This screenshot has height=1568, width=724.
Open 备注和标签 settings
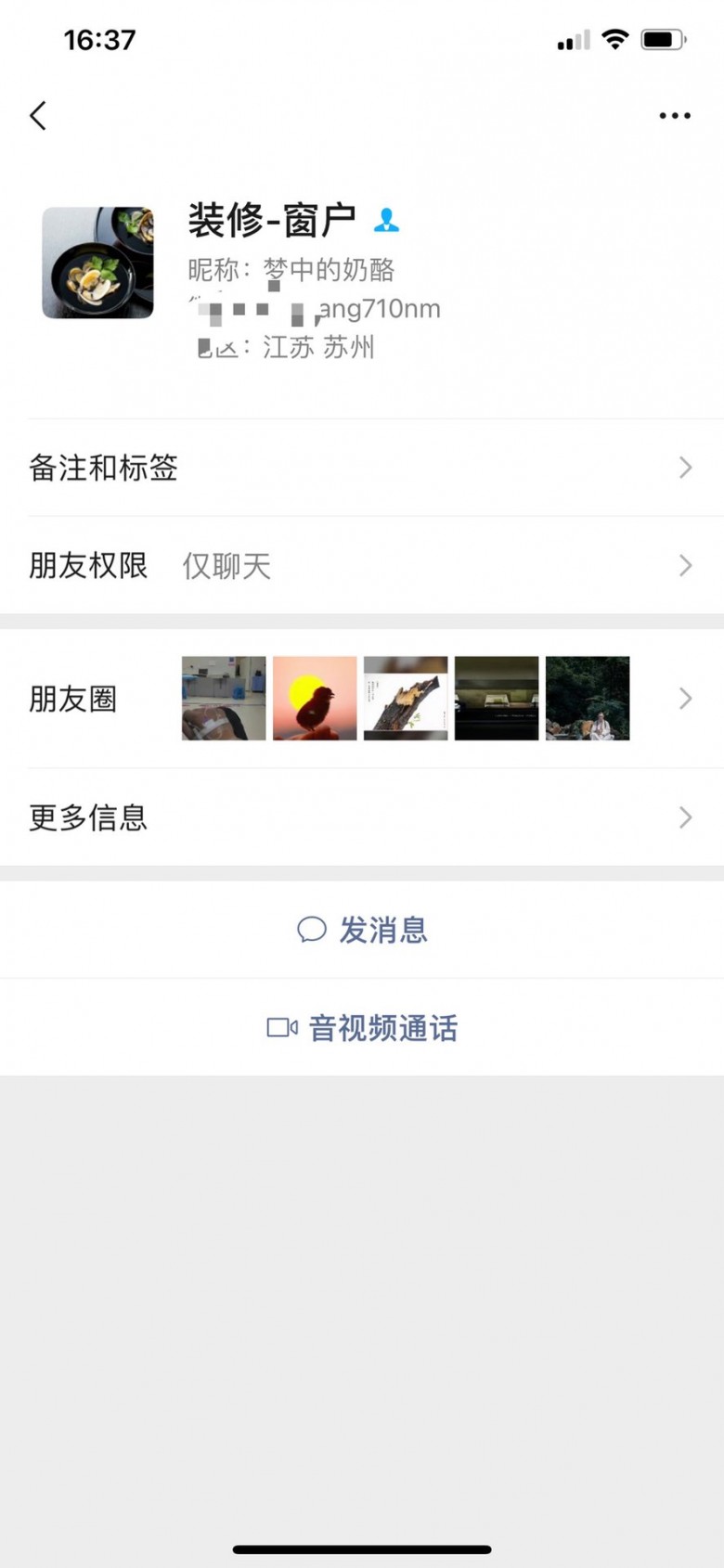(x=362, y=468)
